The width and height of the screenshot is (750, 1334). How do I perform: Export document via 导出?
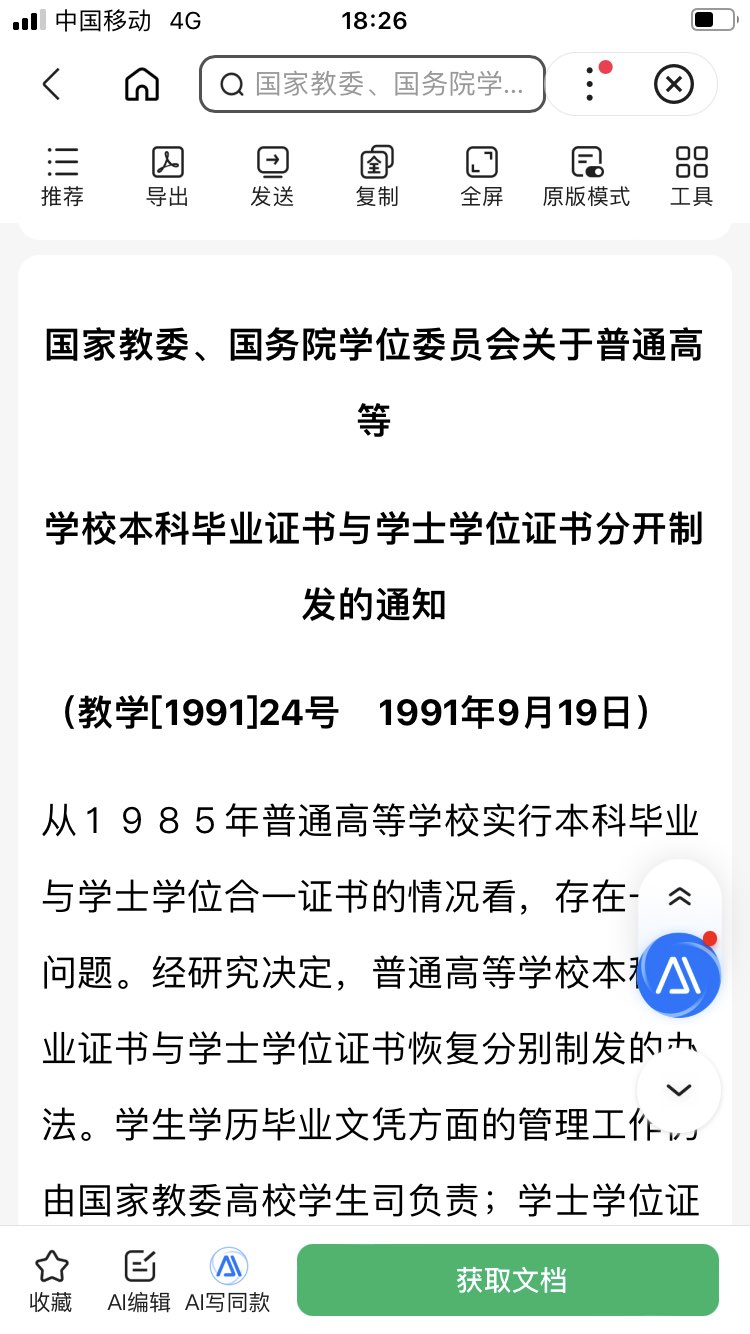pos(167,176)
